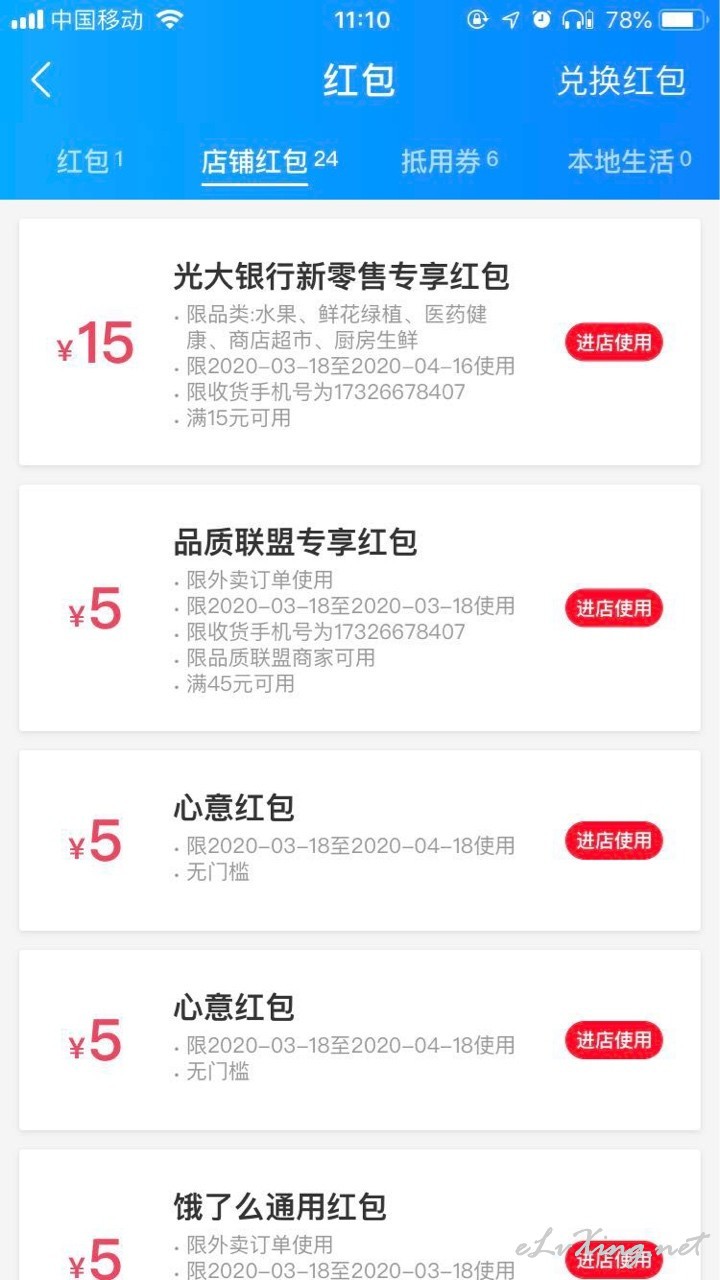Select the 店铺红包 tab
Viewport: 720px width, 1280px height.
(x=270, y=161)
